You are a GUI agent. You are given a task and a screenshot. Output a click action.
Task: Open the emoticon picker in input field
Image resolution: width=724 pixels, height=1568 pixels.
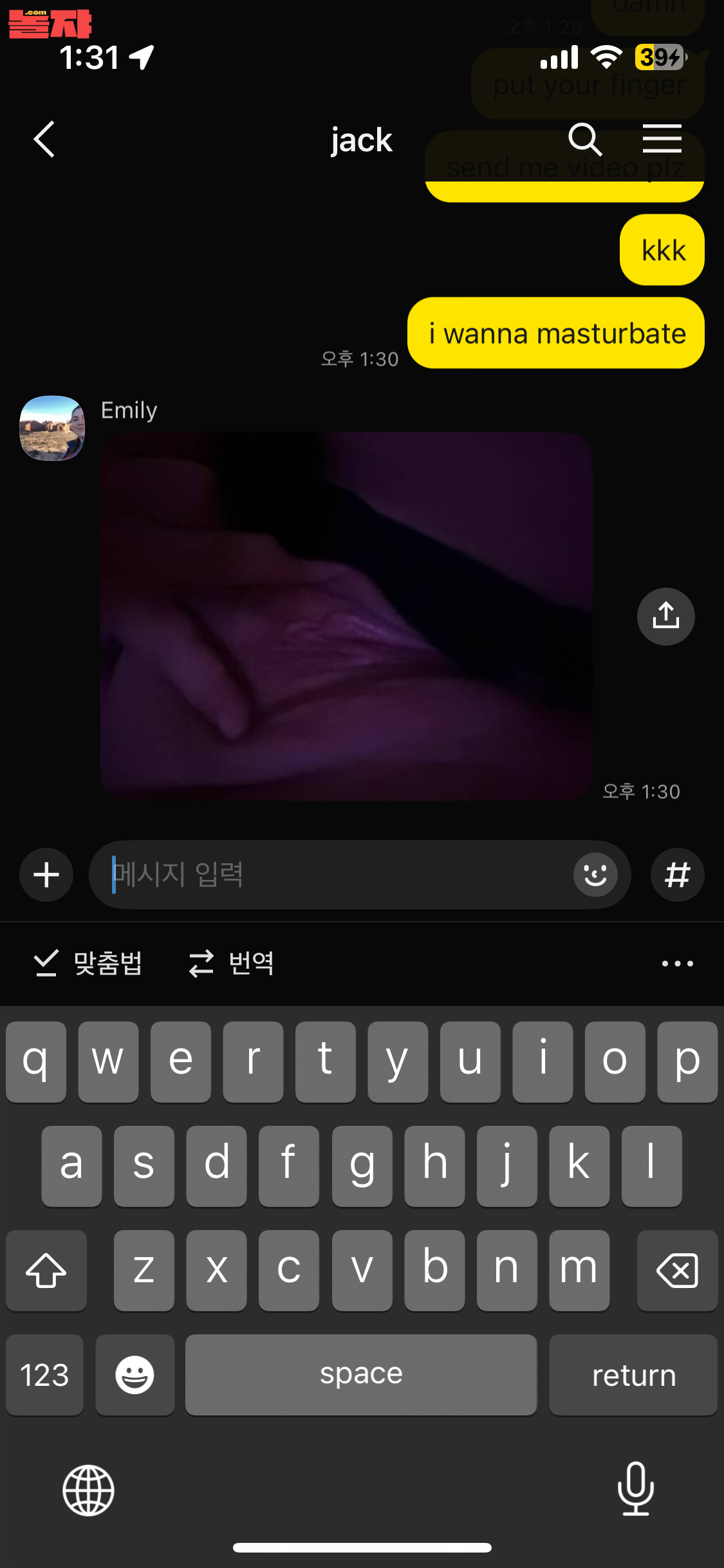pyautogui.click(x=595, y=875)
